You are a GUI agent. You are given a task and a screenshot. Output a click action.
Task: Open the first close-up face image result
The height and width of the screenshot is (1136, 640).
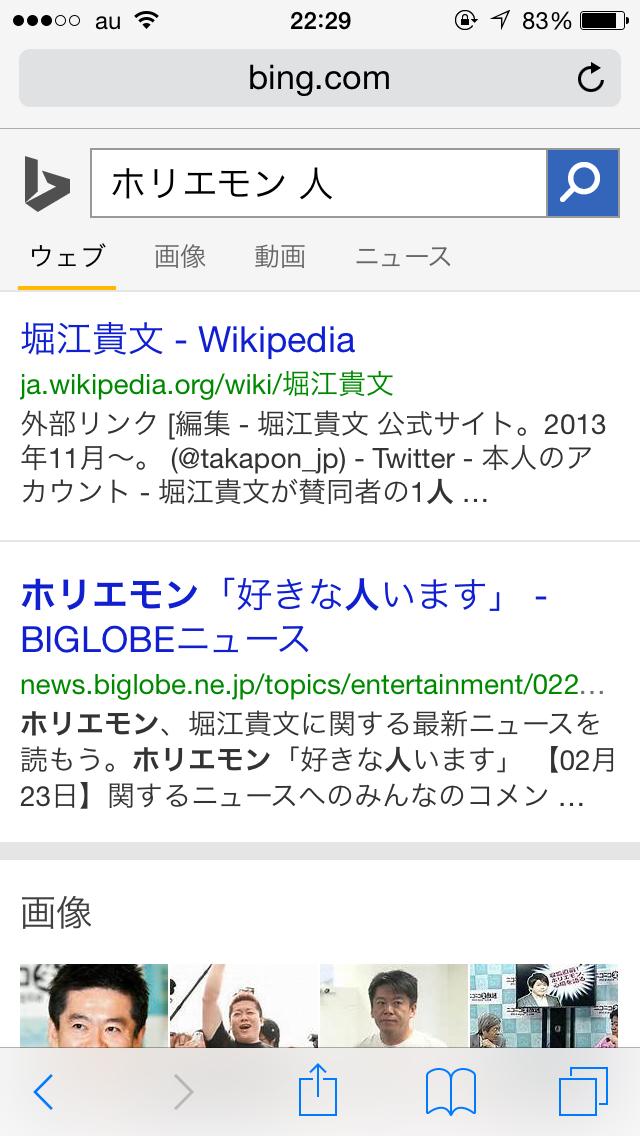94,1005
